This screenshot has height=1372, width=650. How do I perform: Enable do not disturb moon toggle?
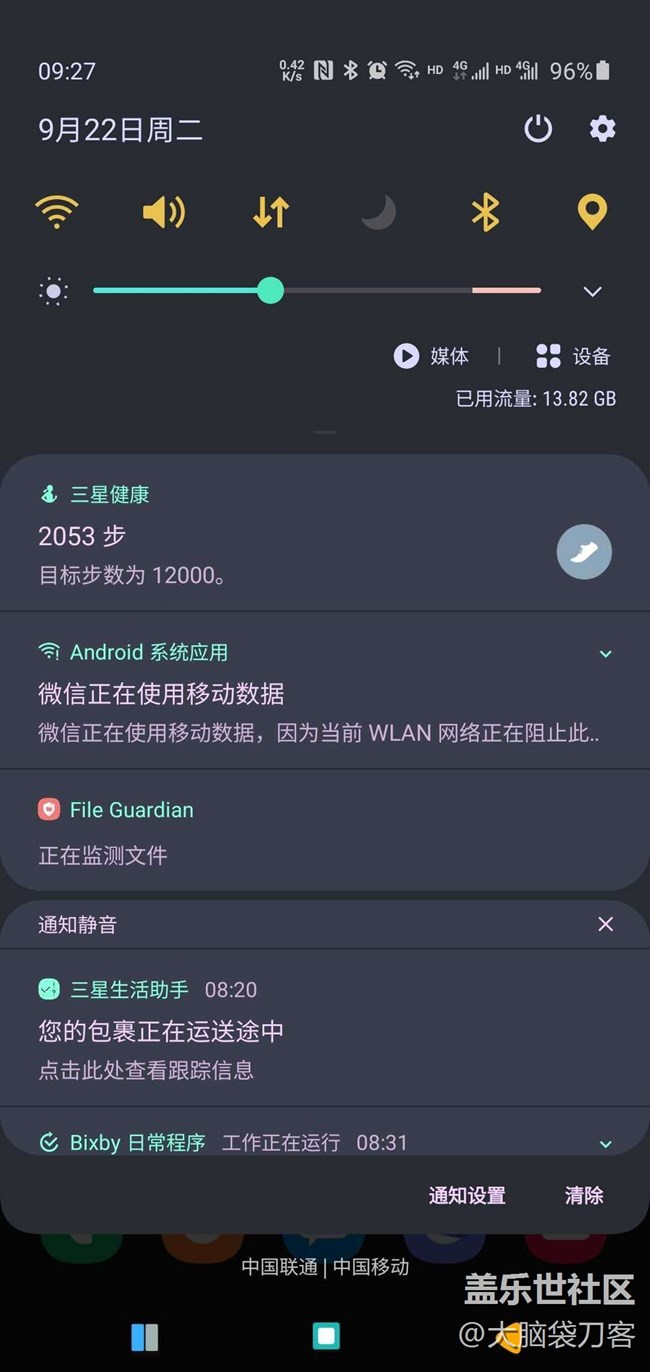coord(378,212)
